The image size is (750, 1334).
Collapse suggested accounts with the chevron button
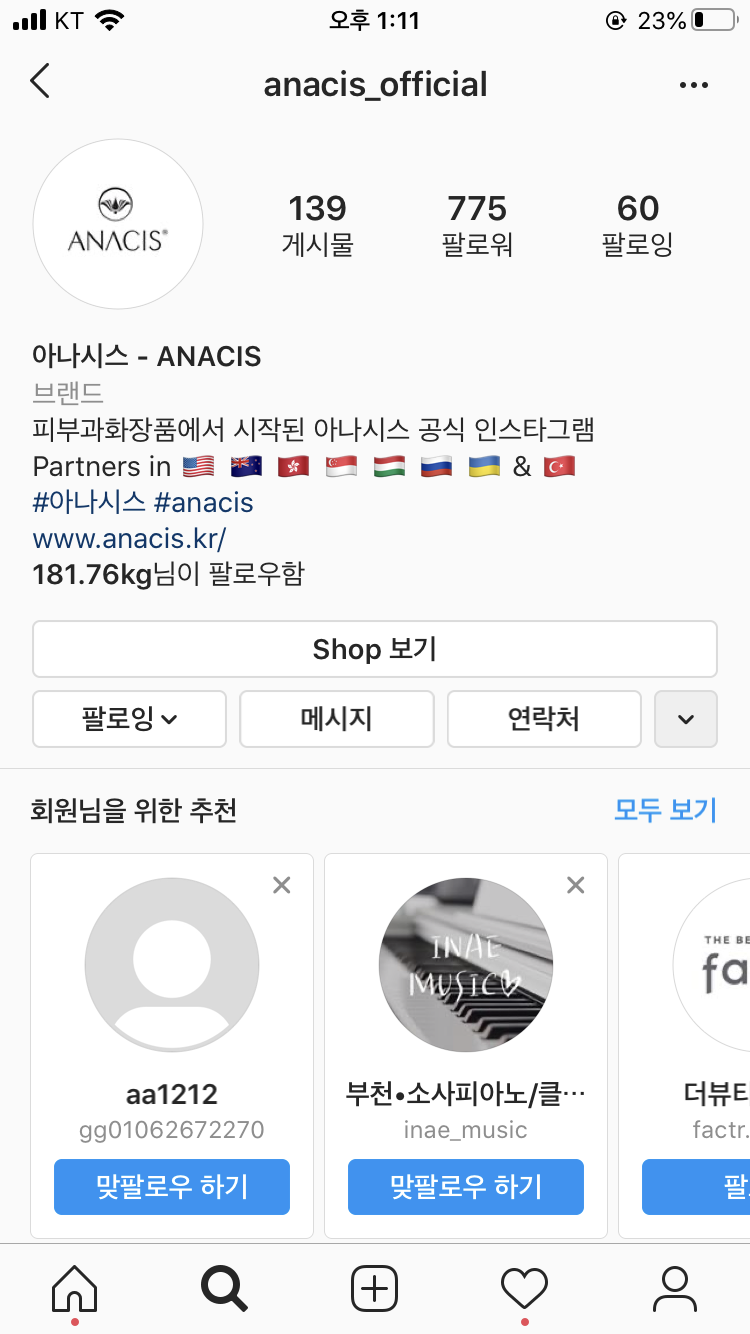coord(686,719)
